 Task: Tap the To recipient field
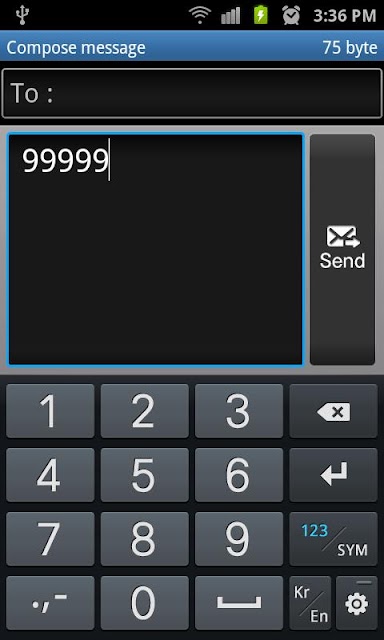coord(192,93)
